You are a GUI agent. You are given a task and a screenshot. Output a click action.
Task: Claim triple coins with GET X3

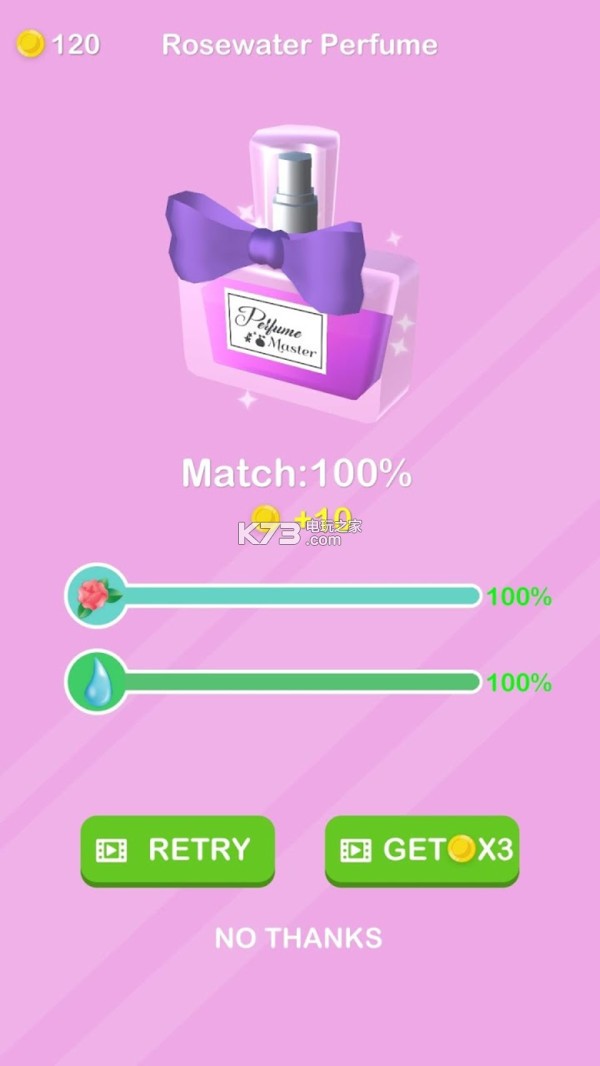point(422,850)
